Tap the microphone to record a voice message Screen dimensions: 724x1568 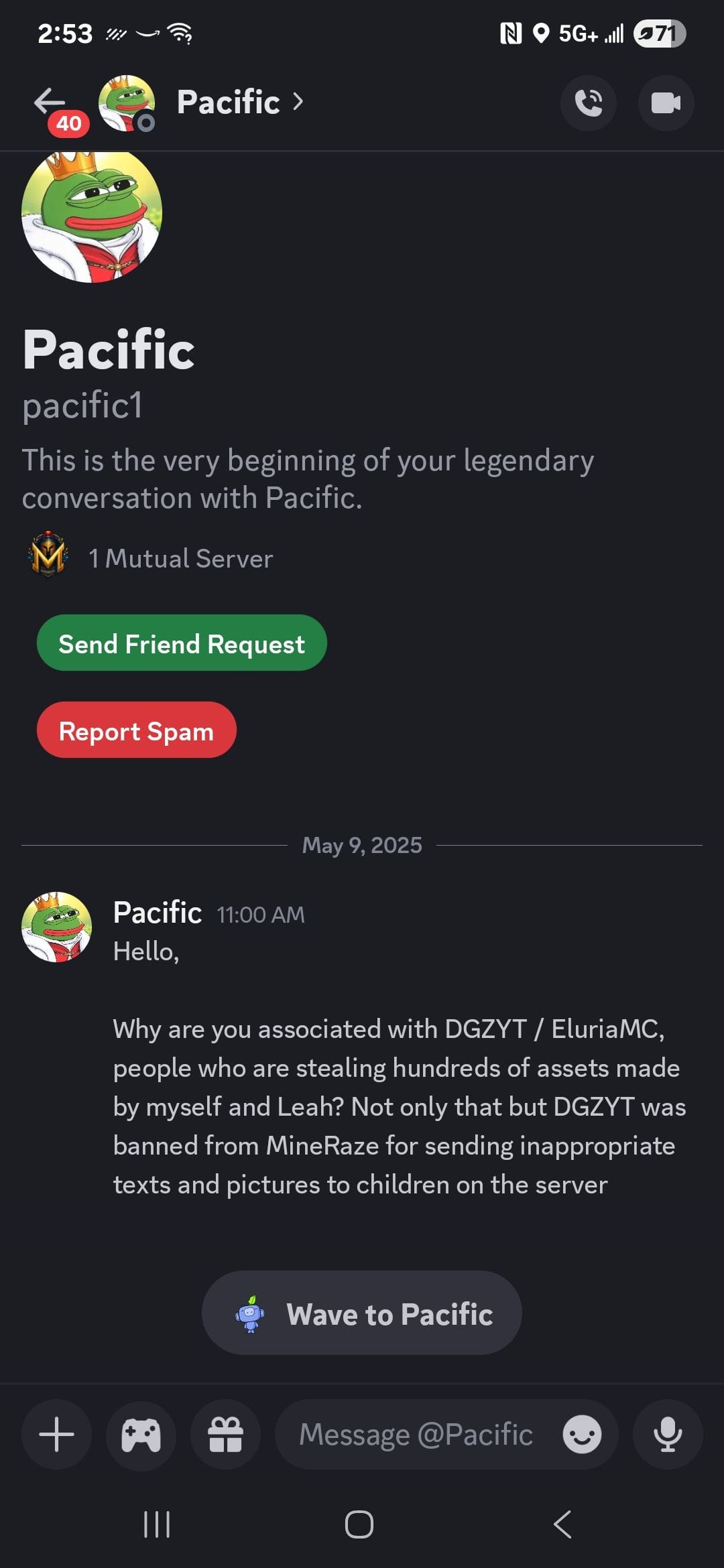pyautogui.click(x=668, y=1435)
